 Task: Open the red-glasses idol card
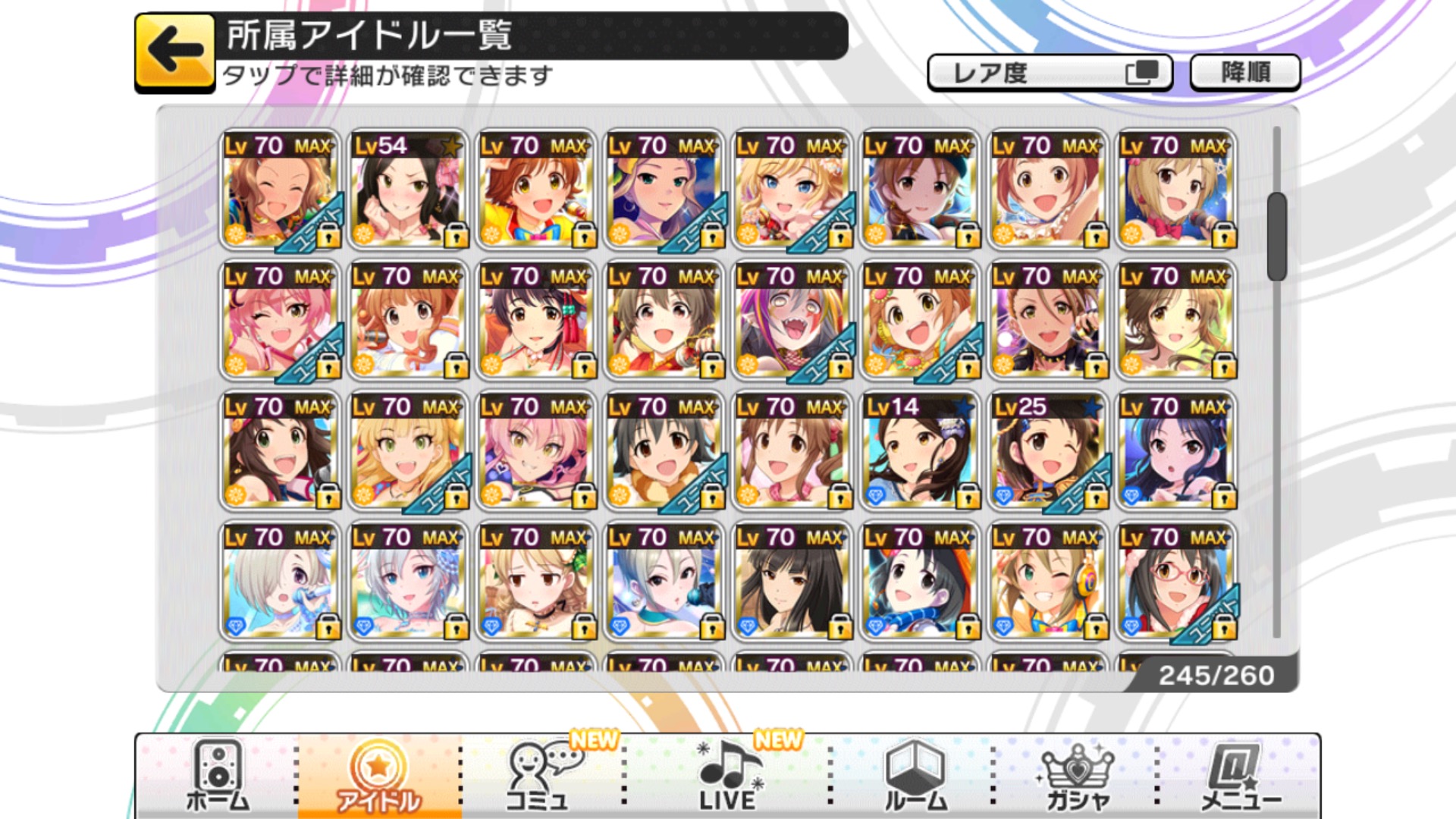(x=1176, y=581)
